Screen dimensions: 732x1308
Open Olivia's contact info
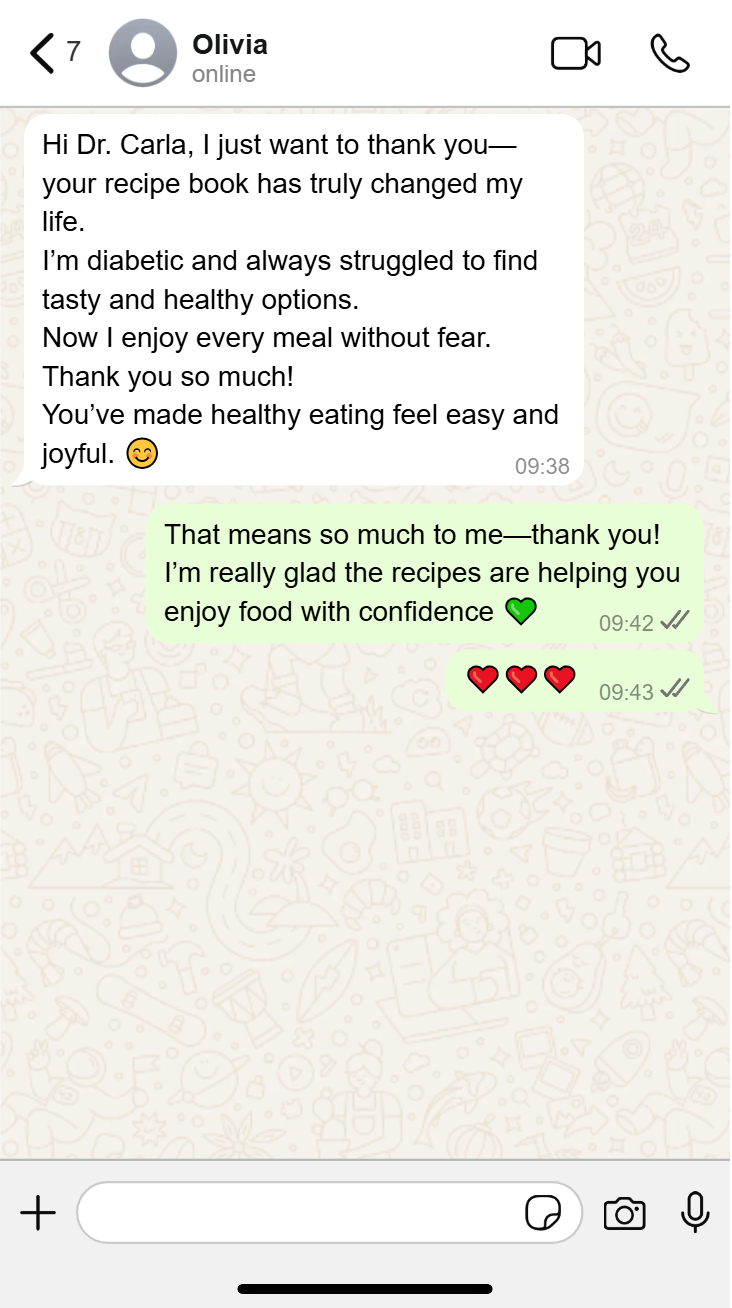click(229, 58)
